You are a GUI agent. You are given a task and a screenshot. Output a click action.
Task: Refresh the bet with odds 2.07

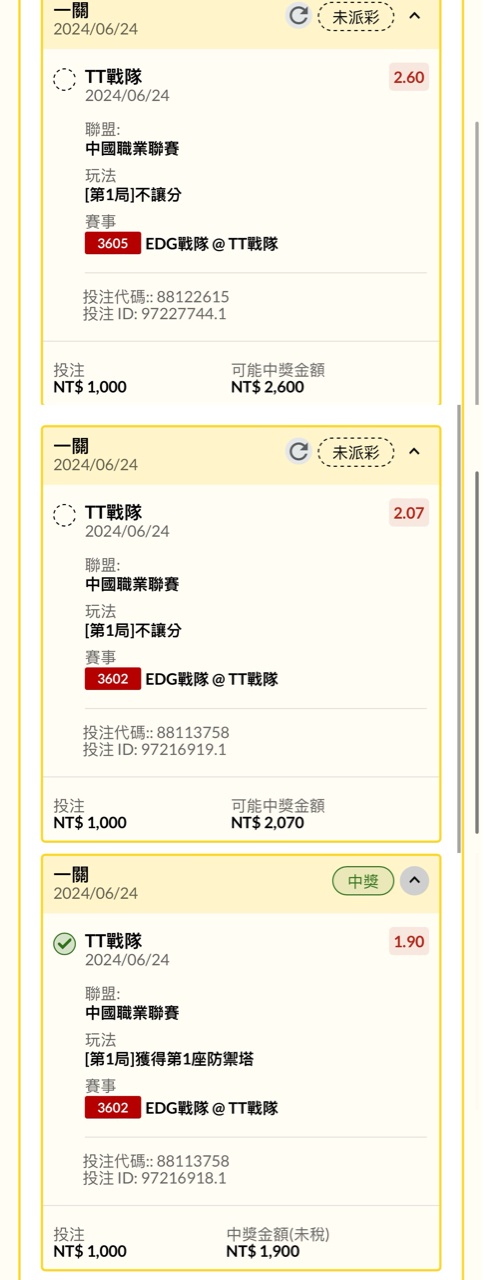pyautogui.click(x=298, y=451)
